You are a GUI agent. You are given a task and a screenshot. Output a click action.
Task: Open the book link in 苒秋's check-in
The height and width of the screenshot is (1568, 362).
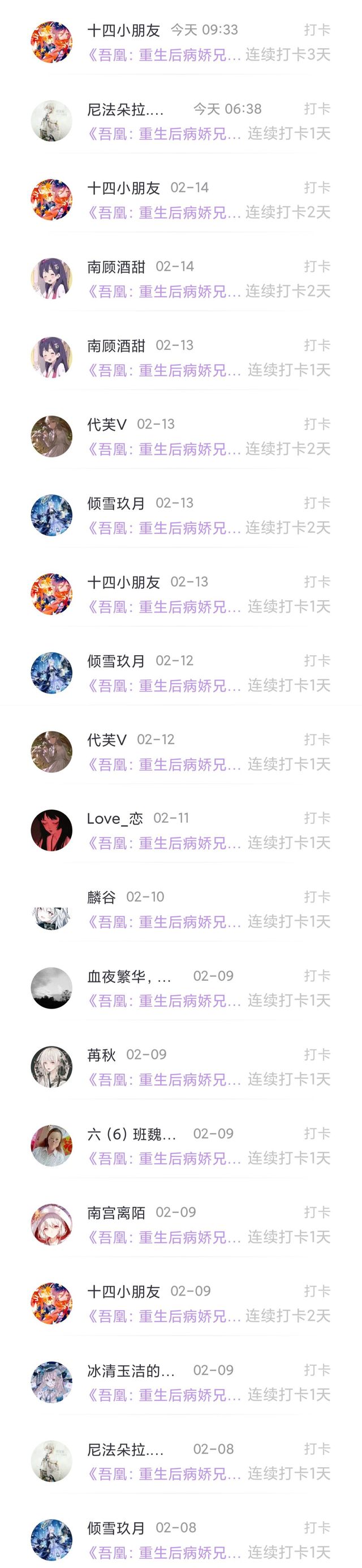(164, 1080)
